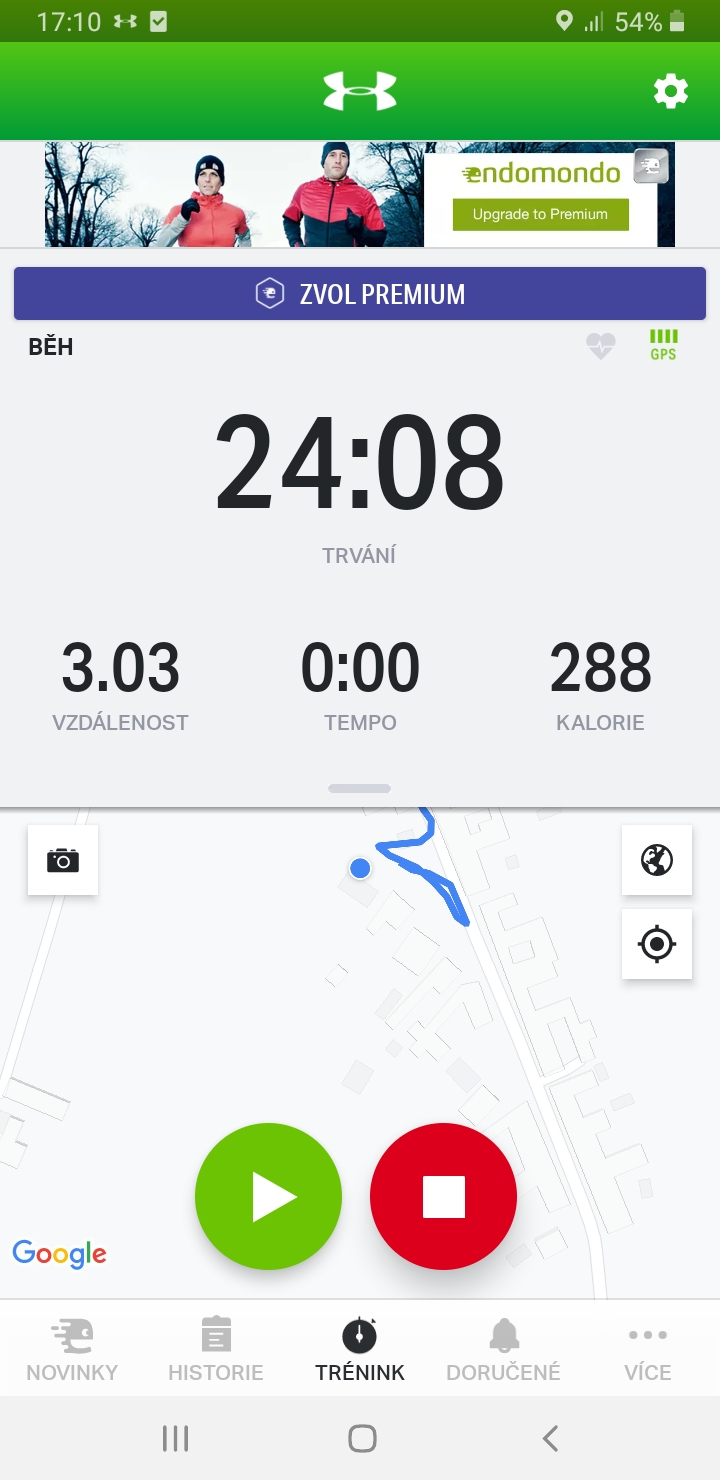Change map type with globe button
Image resolution: width=720 pixels, height=1480 pixels.
656,860
